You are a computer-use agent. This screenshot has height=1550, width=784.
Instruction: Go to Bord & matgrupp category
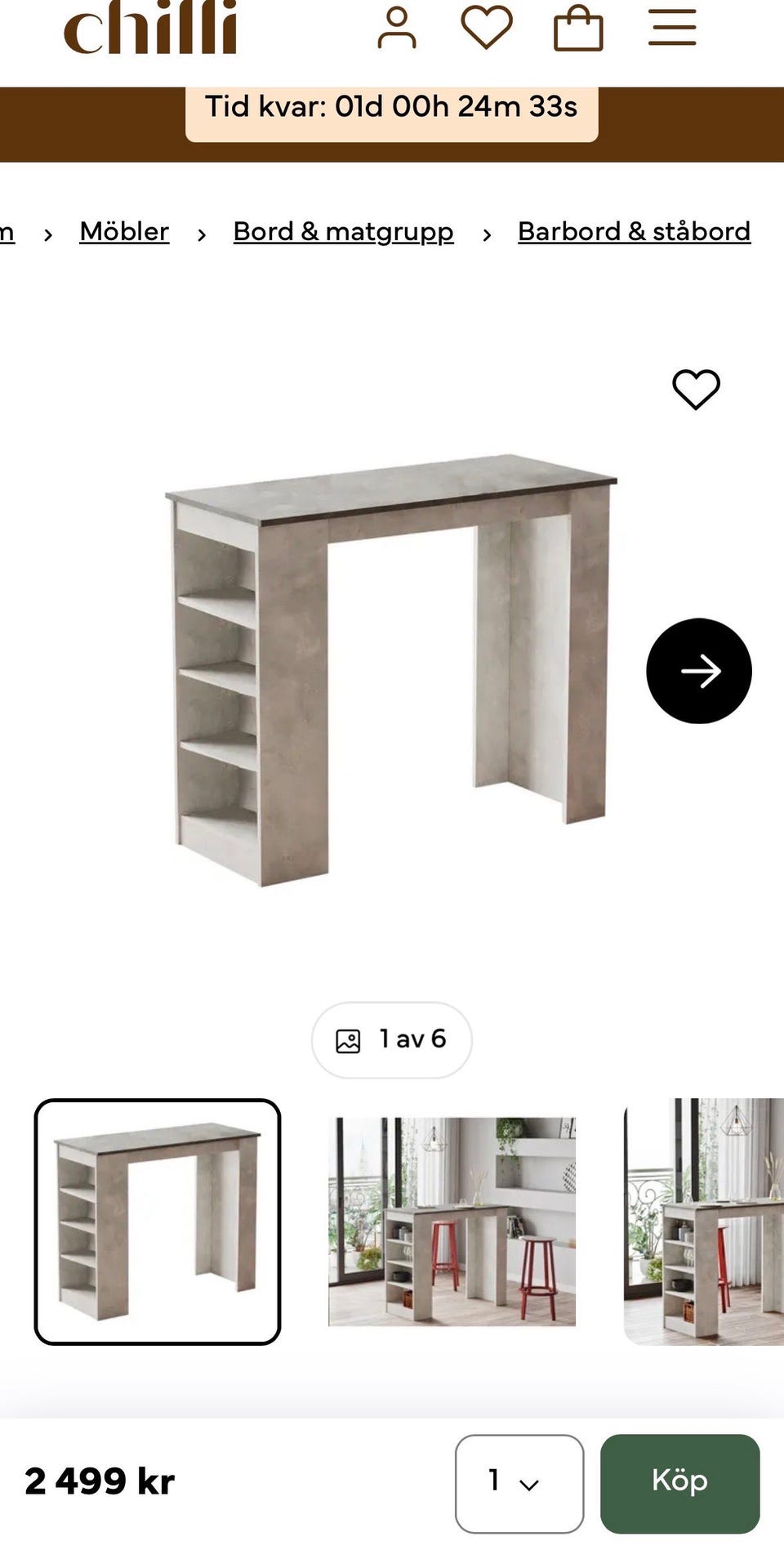(343, 231)
